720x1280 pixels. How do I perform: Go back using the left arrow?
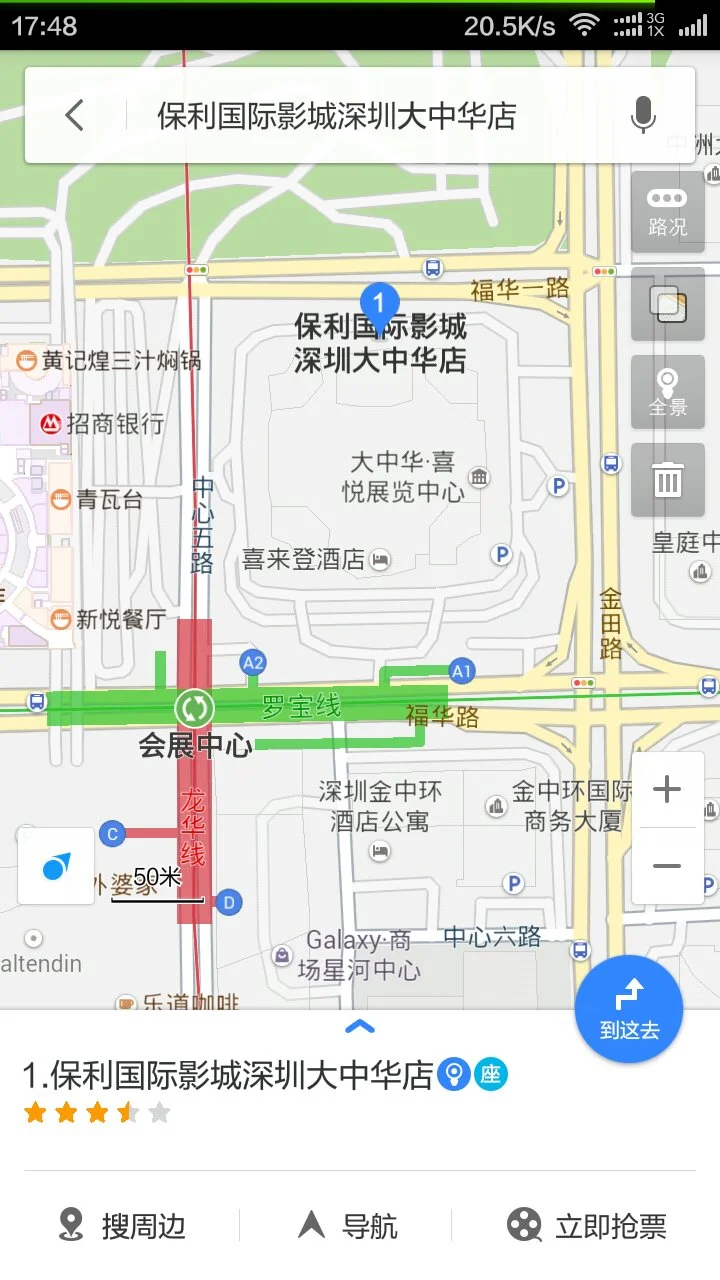pyautogui.click(x=74, y=115)
